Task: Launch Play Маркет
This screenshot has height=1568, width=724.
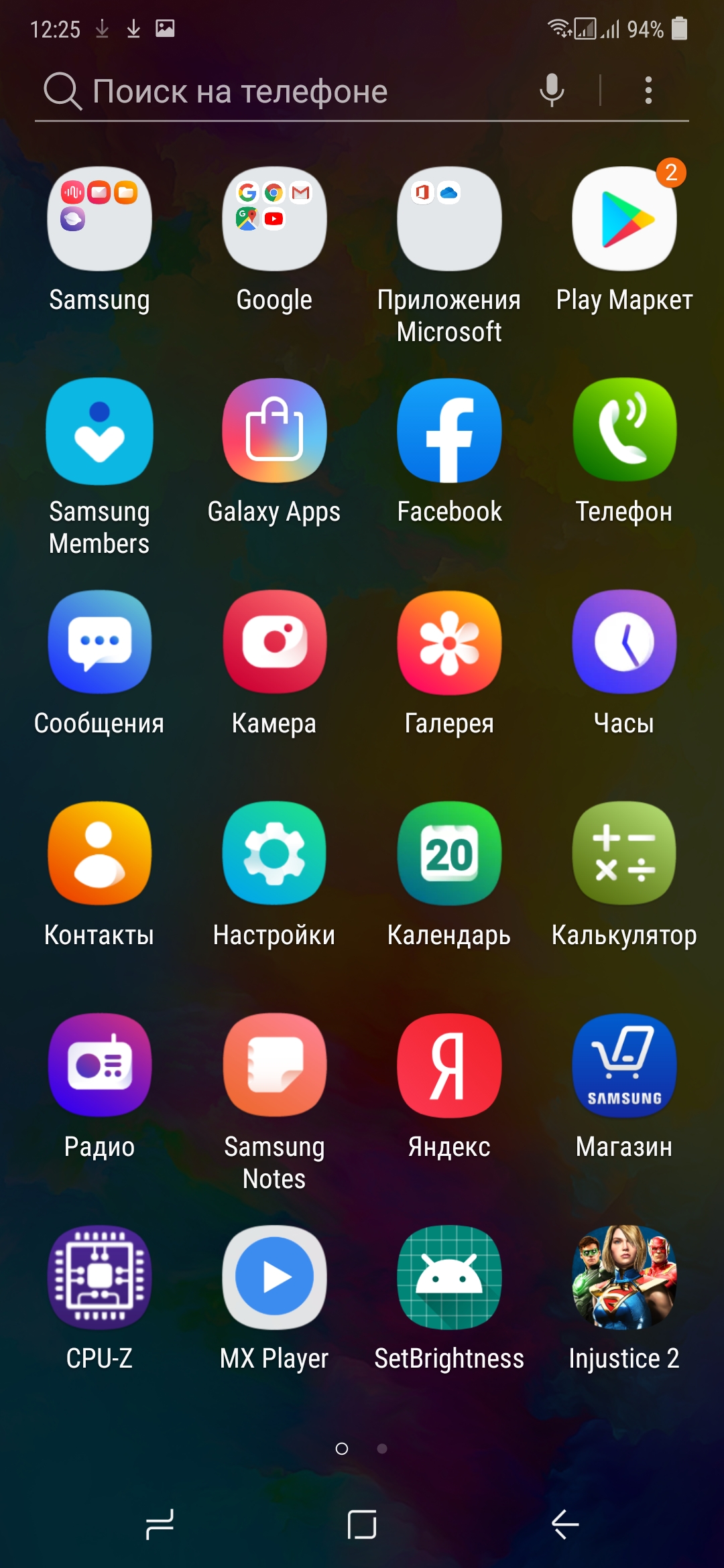Action: [x=624, y=220]
